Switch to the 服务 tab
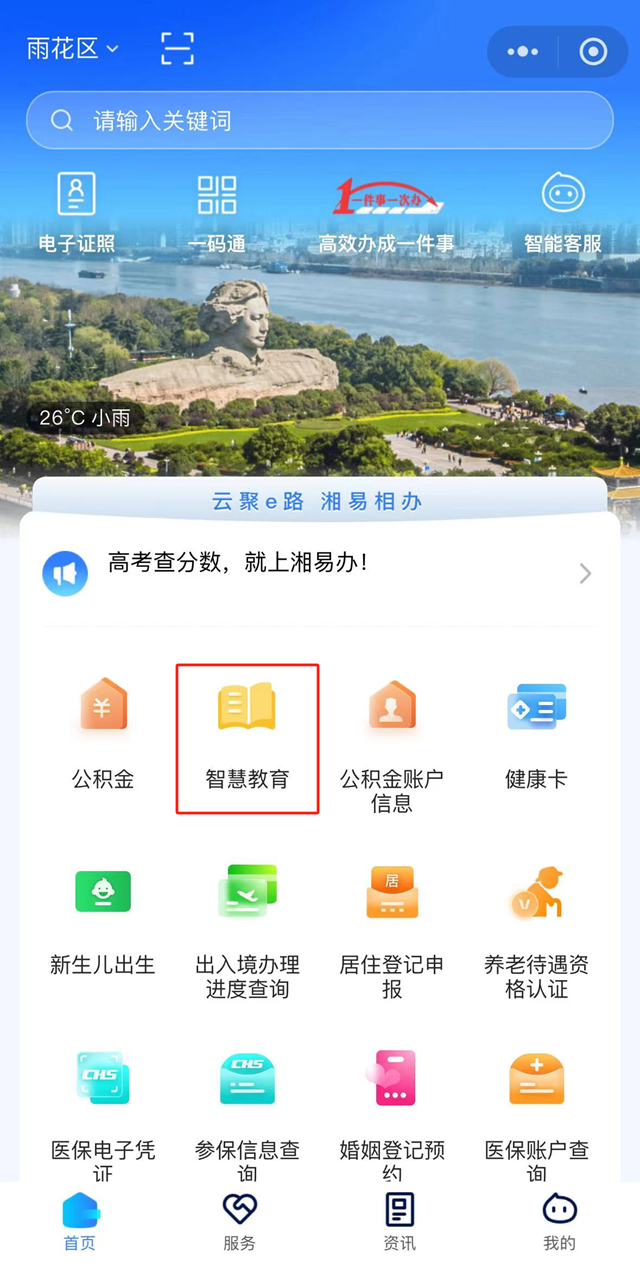Screen dimensions: 640x1286 click(x=240, y=1222)
